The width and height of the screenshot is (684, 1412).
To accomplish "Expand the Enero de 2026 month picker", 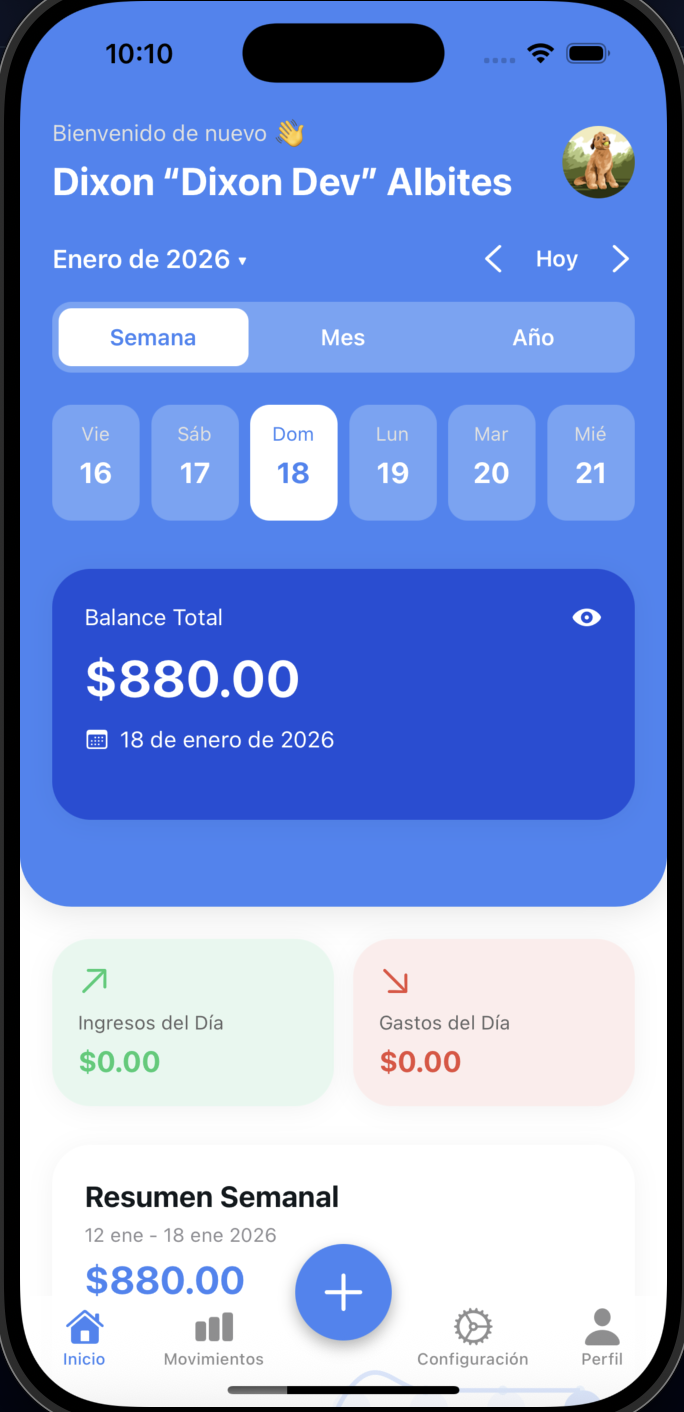I will (149, 260).
